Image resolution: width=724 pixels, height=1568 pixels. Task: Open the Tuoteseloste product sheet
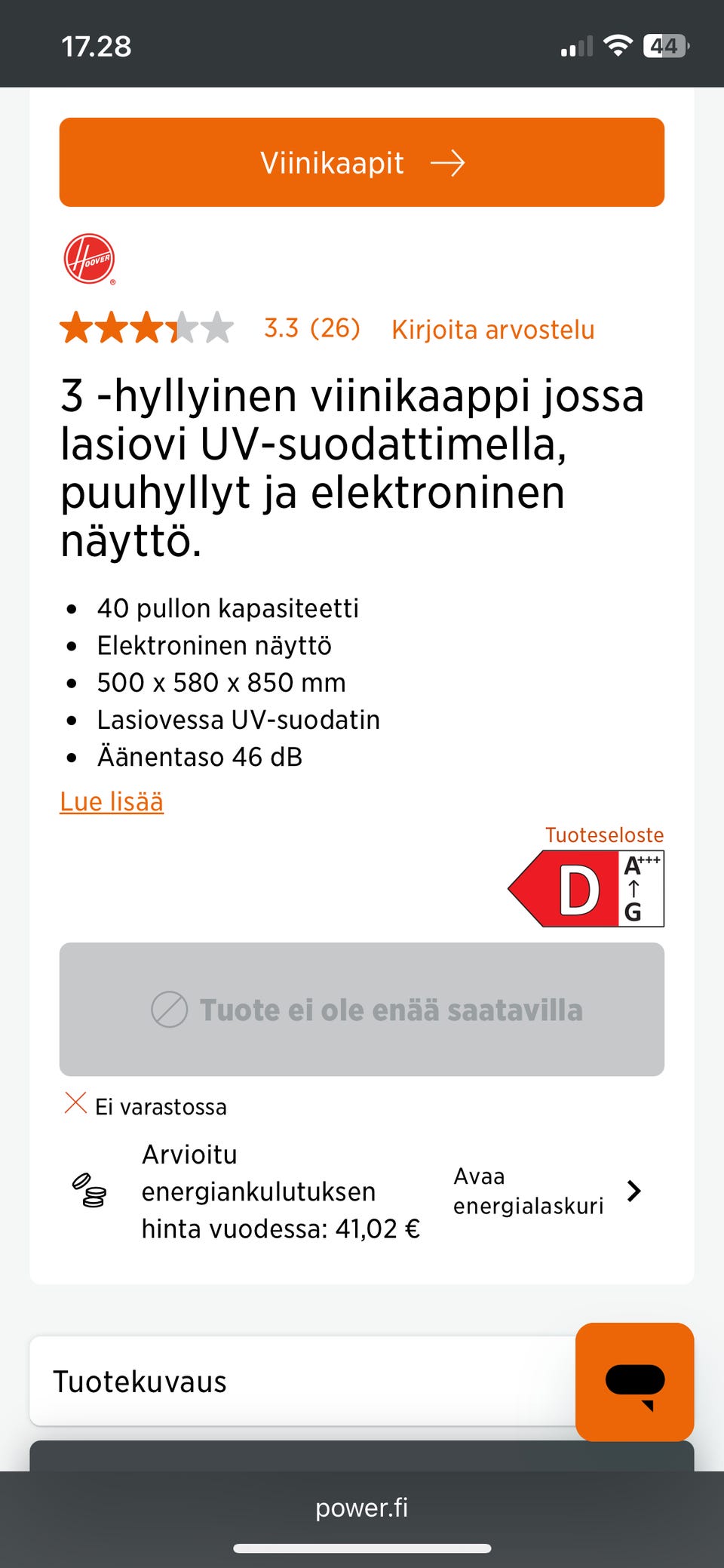point(604,835)
